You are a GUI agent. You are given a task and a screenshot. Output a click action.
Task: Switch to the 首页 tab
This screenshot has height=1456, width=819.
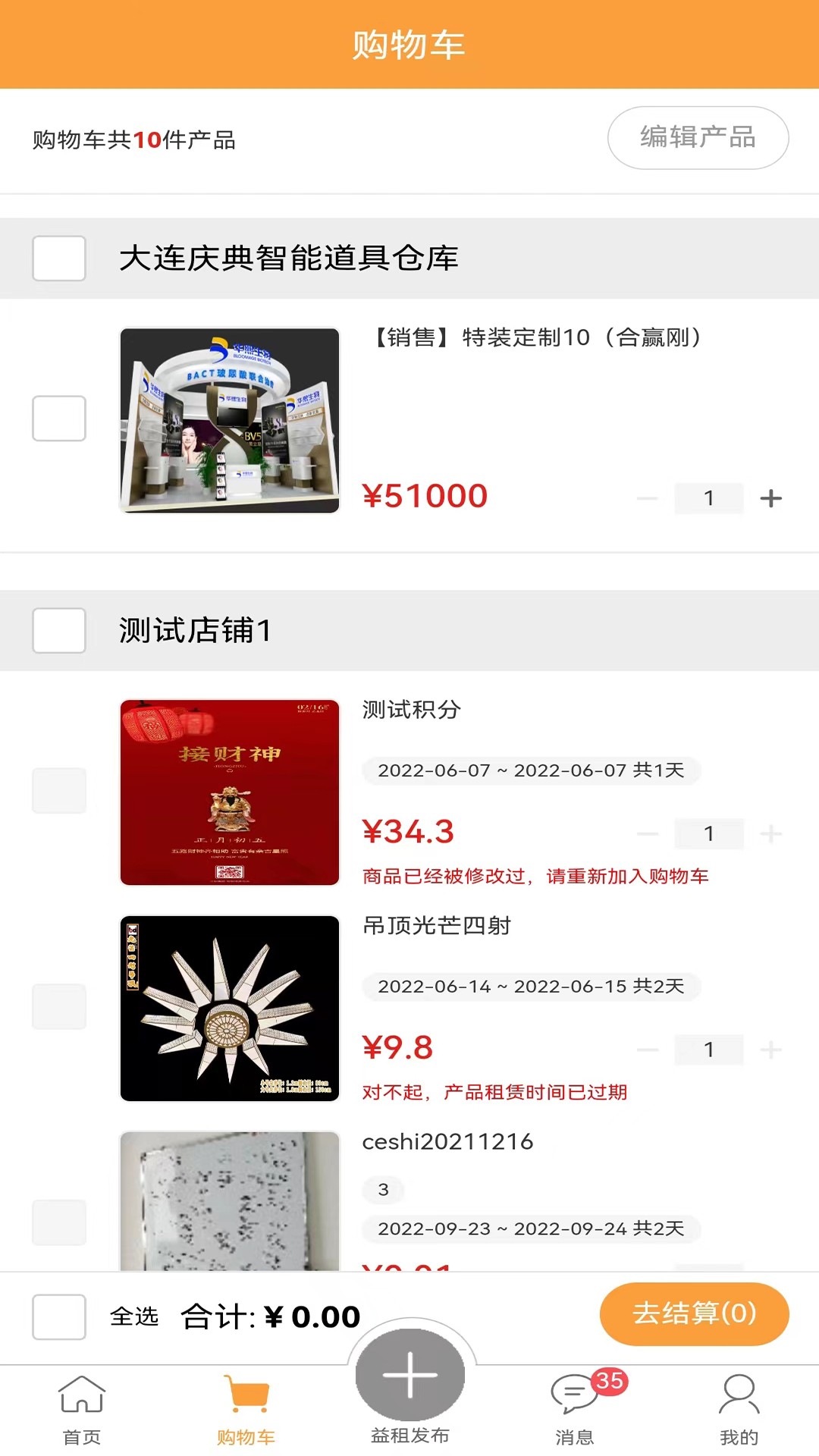tap(82, 1409)
